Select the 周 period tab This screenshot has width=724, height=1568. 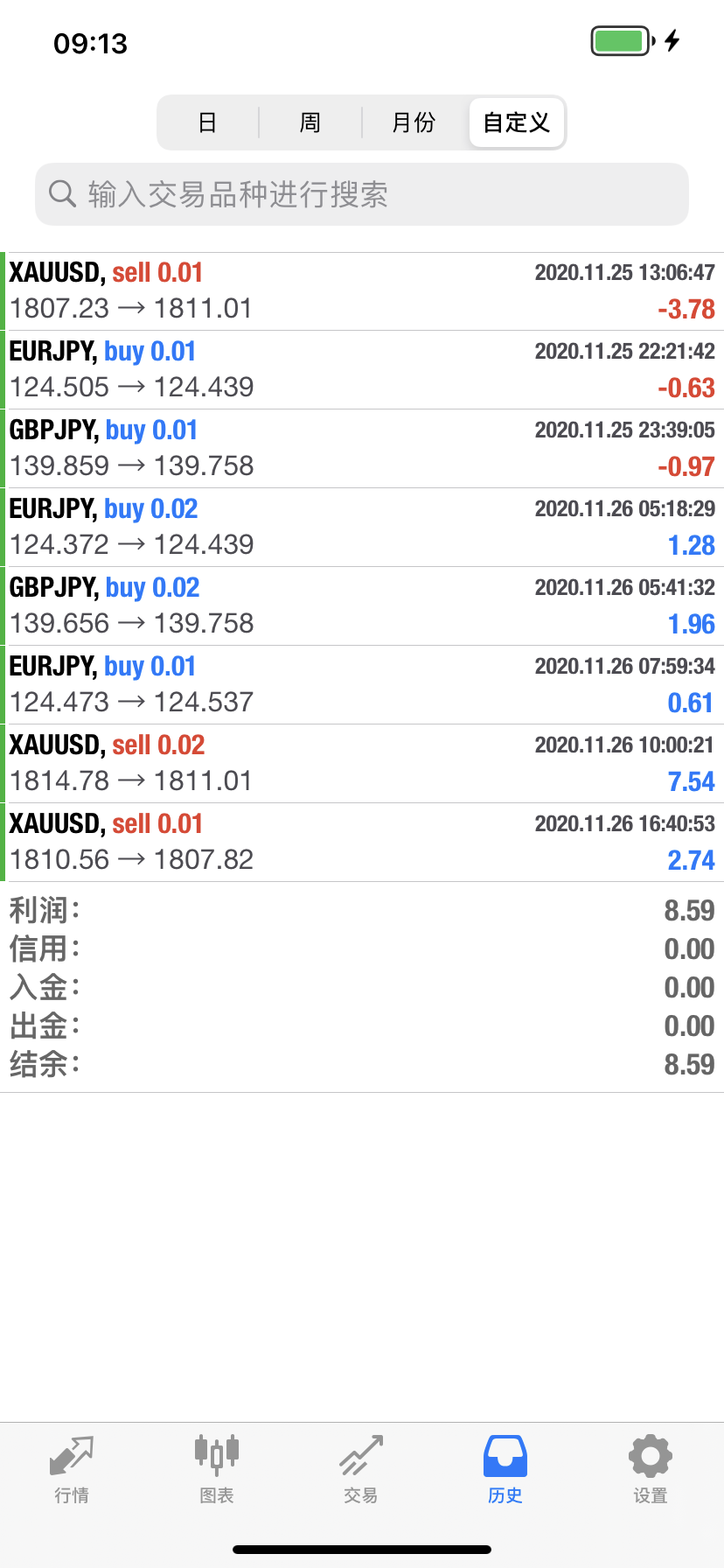(x=310, y=122)
